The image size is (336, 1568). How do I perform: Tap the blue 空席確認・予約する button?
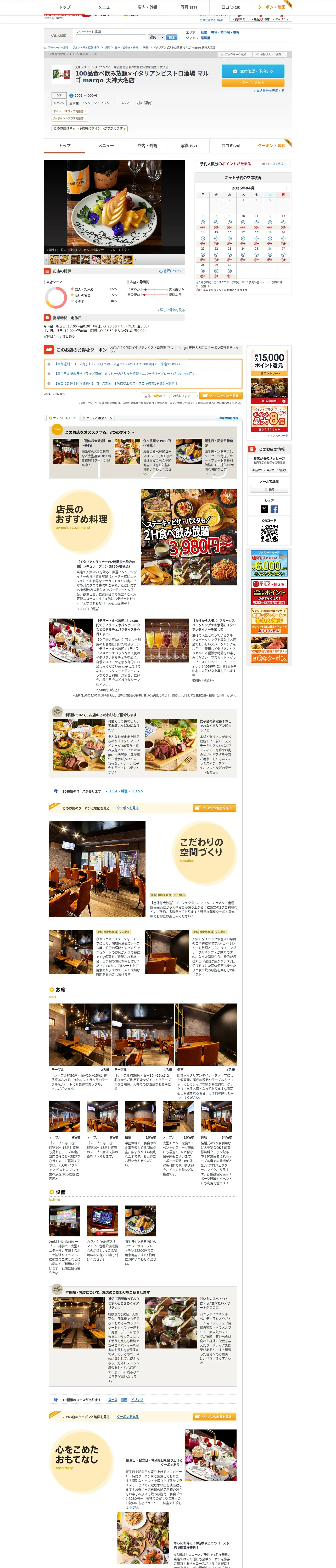point(253,71)
